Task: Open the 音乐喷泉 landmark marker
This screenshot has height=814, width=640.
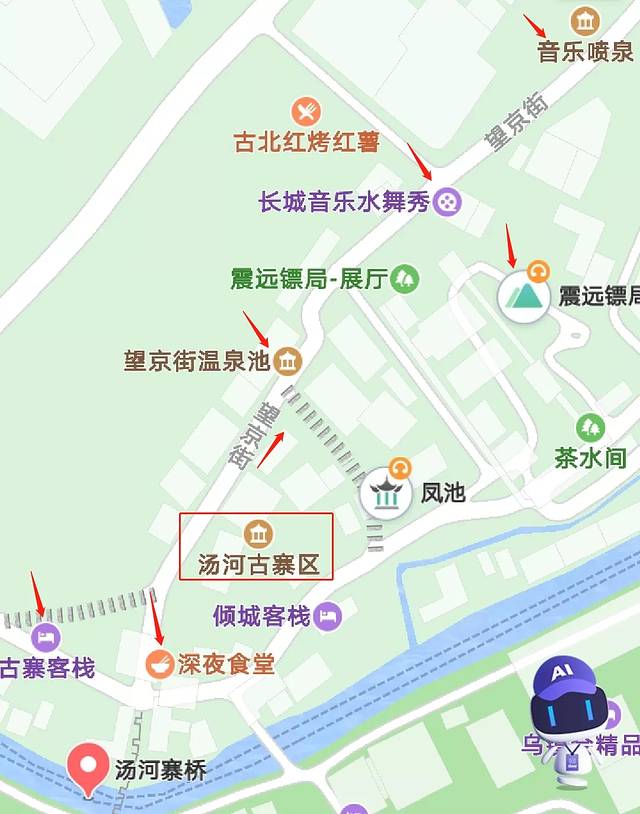Action: click(584, 21)
